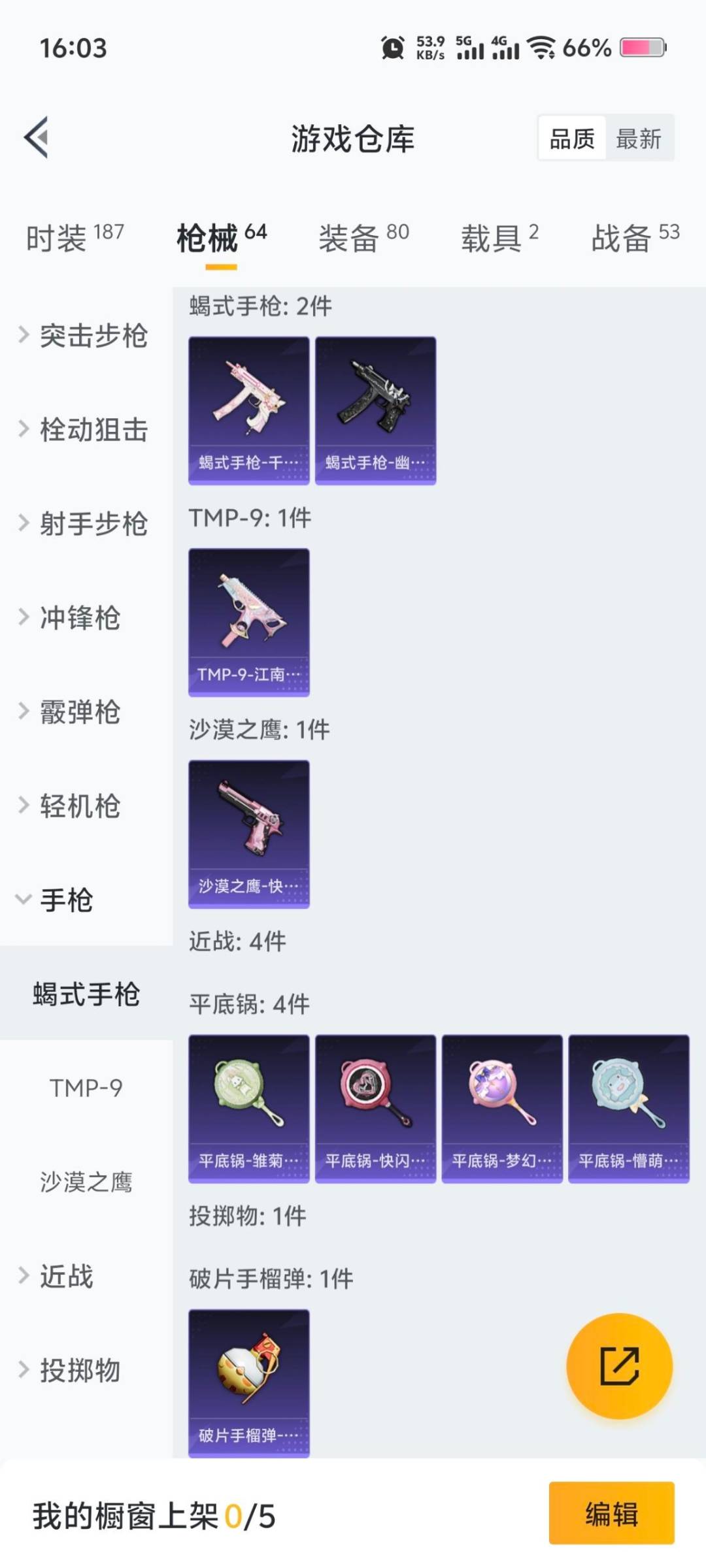706x1568 pixels.
Task: Open the 破片手榴弹 skin card
Action: coord(249,1383)
